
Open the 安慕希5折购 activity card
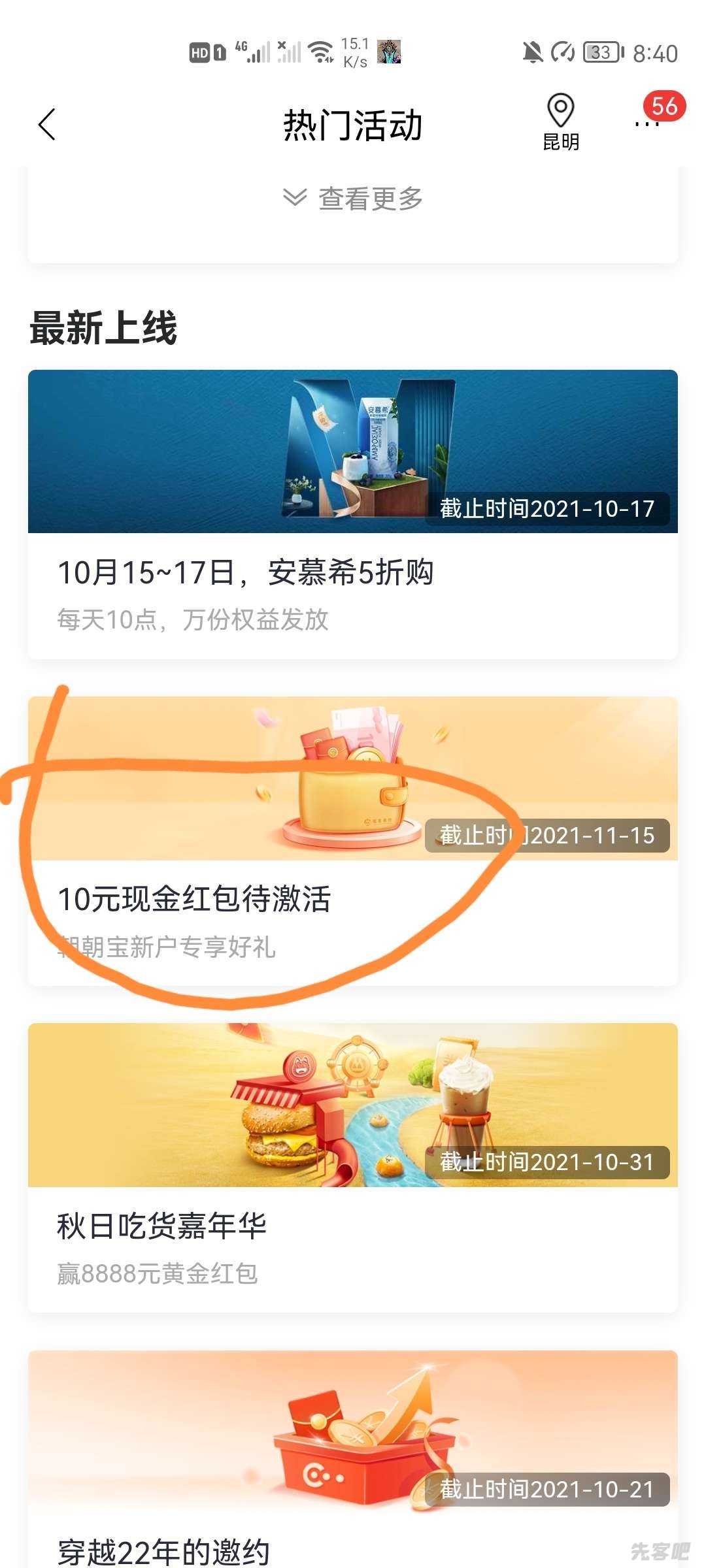tap(353, 514)
